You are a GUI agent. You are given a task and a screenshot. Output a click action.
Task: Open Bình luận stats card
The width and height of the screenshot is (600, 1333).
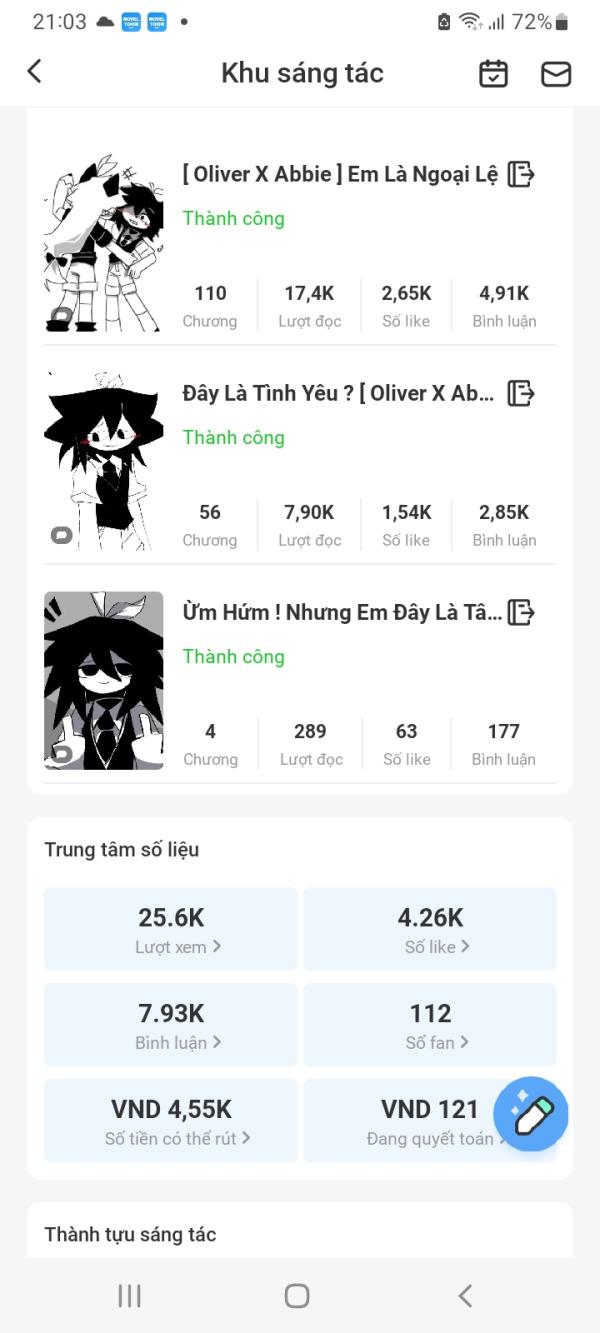(x=171, y=1025)
